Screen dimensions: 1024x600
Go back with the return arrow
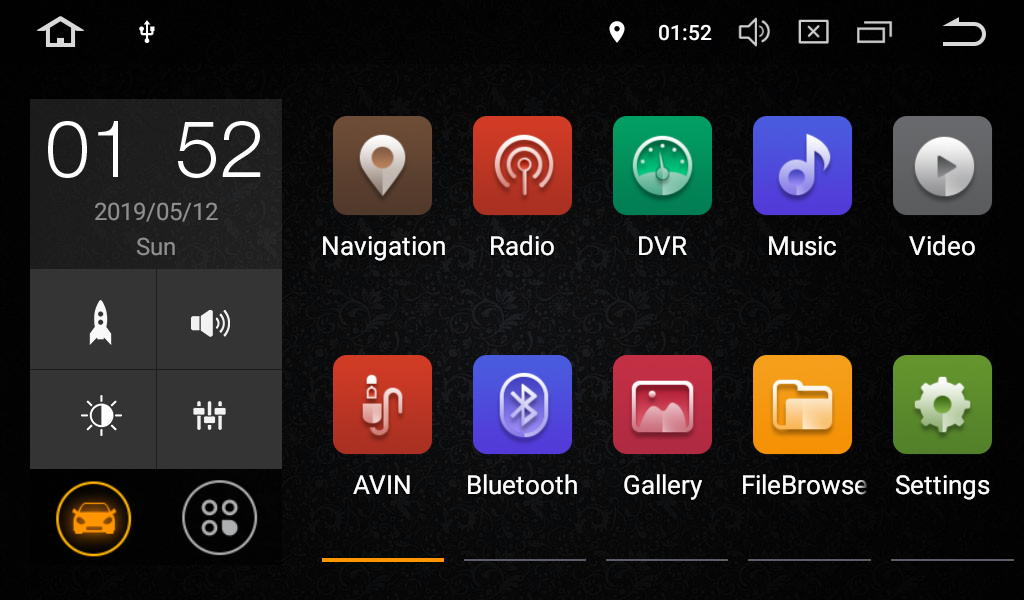click(963, 33)
